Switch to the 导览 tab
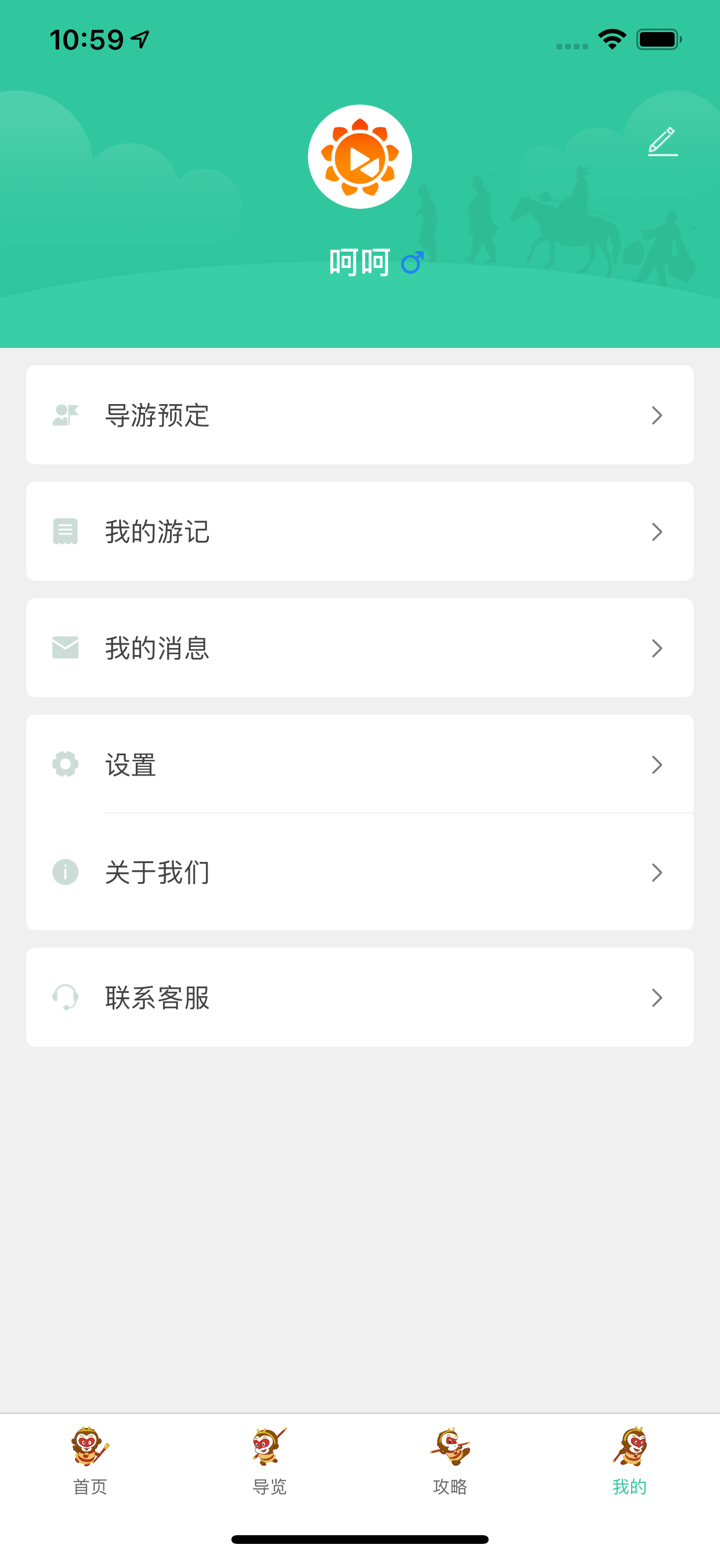Screen dimensions: 720x1558 tap(269, 1465)
